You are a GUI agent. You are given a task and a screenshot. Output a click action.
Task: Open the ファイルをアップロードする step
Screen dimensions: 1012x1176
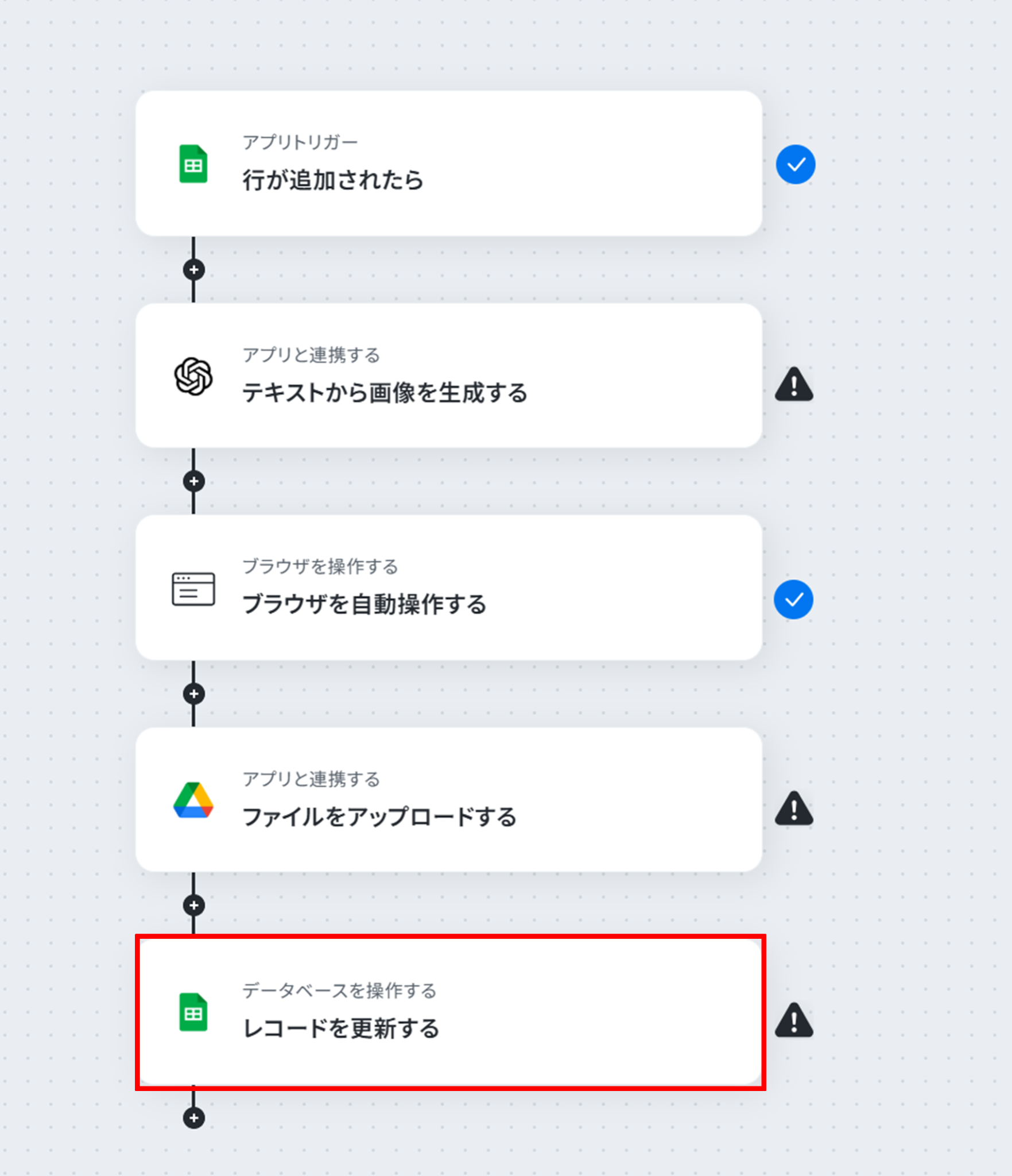coord(448,800)
